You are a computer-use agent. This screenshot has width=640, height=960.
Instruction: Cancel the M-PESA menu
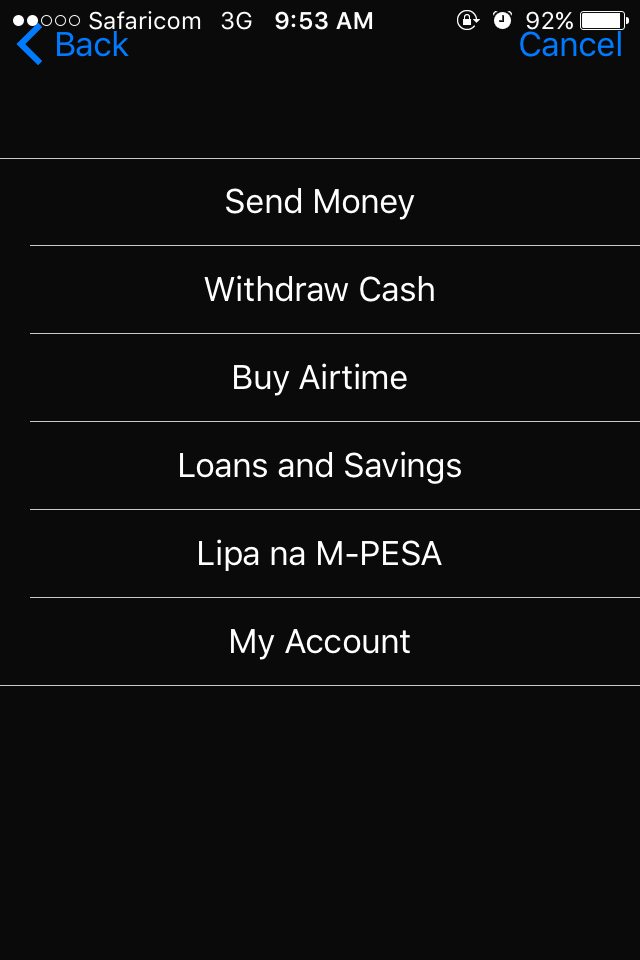[x=570, y=45]
